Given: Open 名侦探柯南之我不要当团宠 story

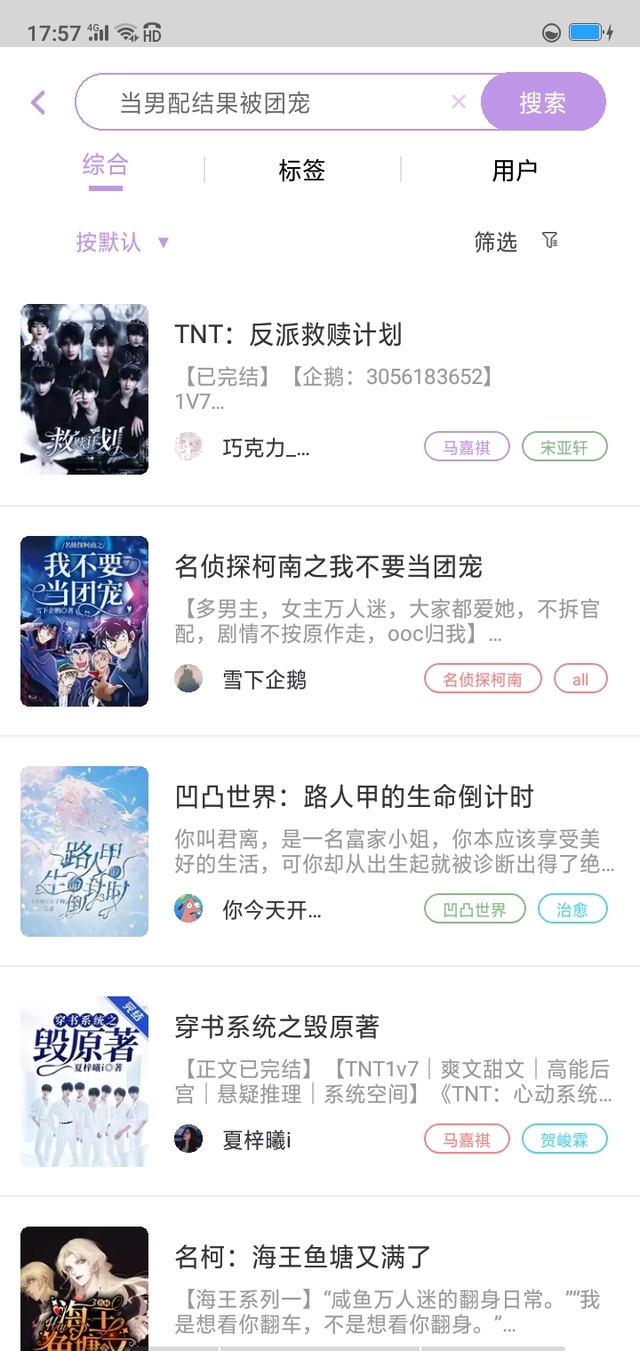Looking at the screenshot, I should (x=328, y=567).
